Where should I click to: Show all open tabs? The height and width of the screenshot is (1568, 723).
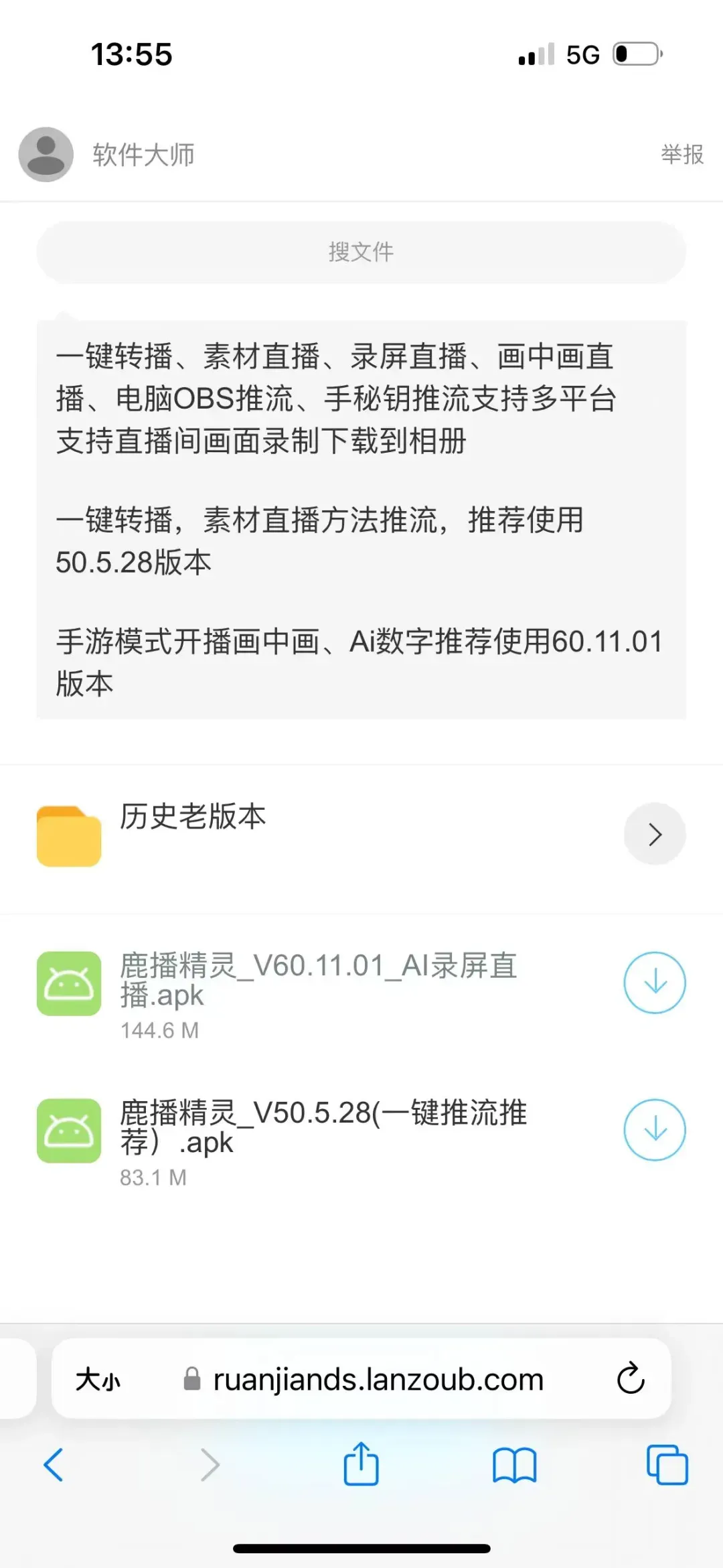[x=667, y=1465]
